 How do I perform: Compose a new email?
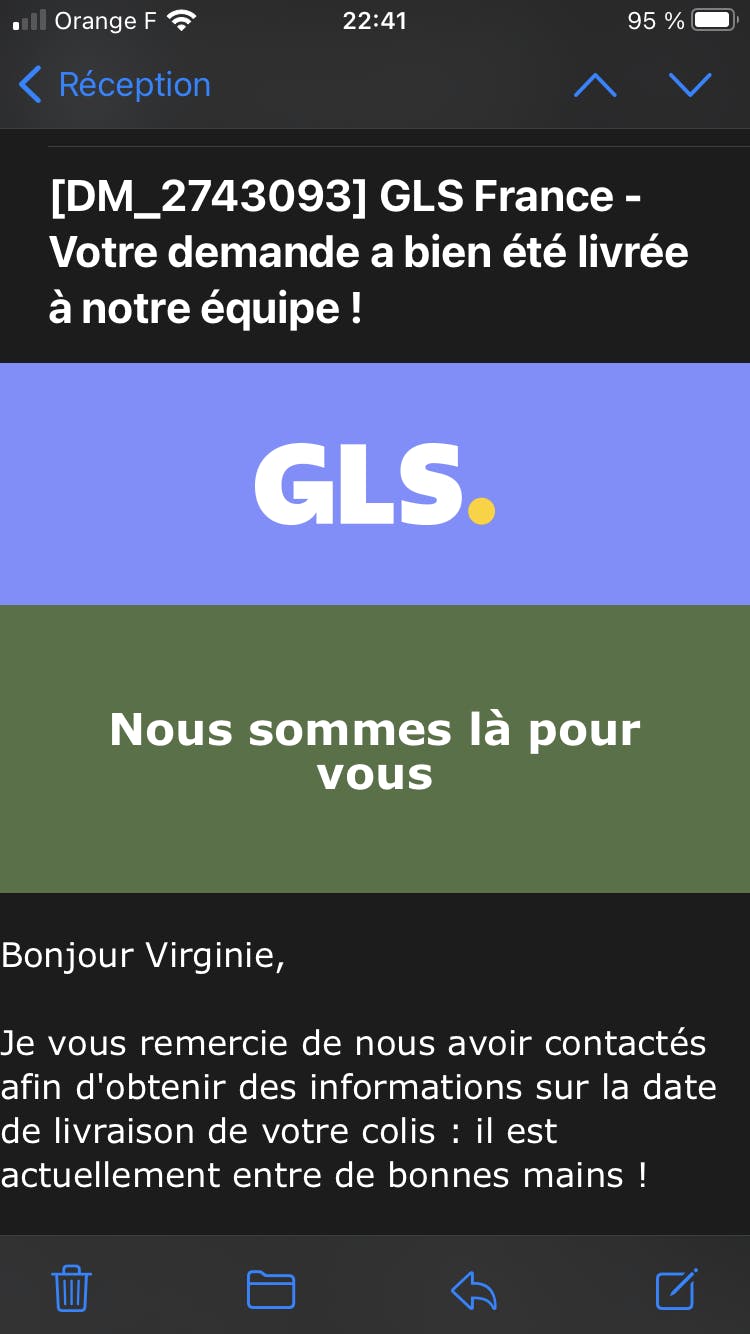677,1288
